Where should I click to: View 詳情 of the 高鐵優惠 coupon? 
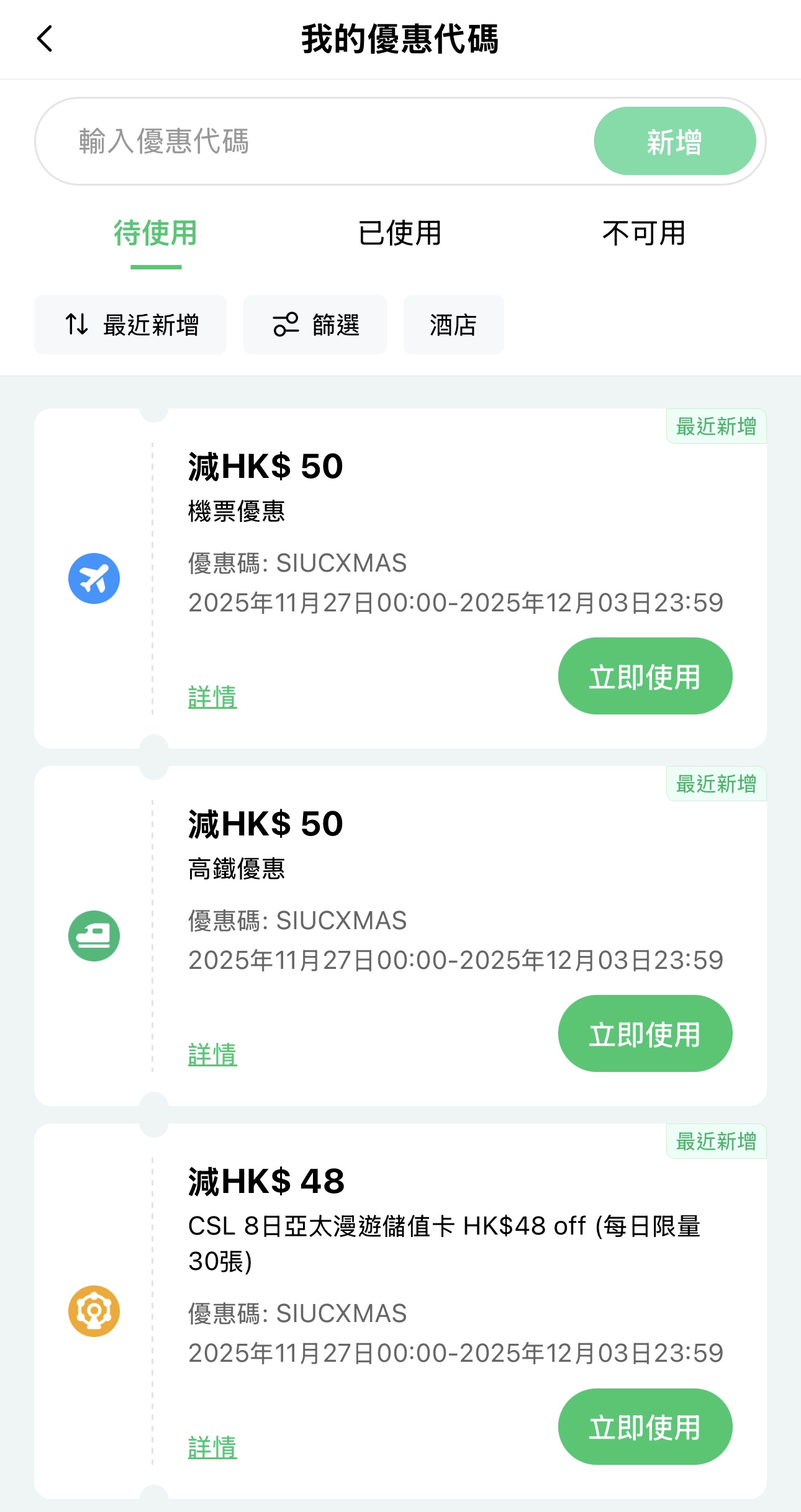click(212, 1054)
